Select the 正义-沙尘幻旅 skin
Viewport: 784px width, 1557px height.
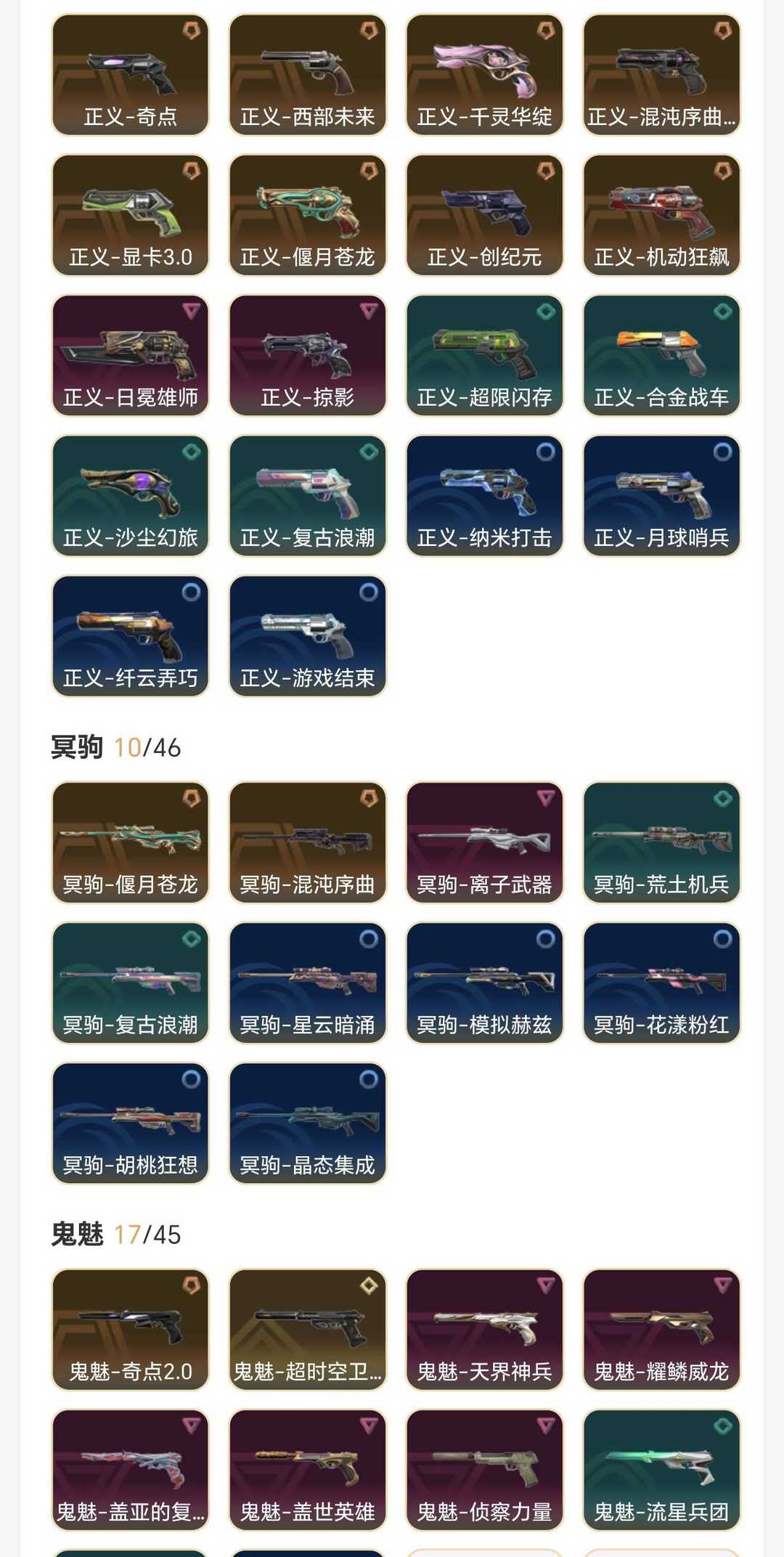coord(131,495)
